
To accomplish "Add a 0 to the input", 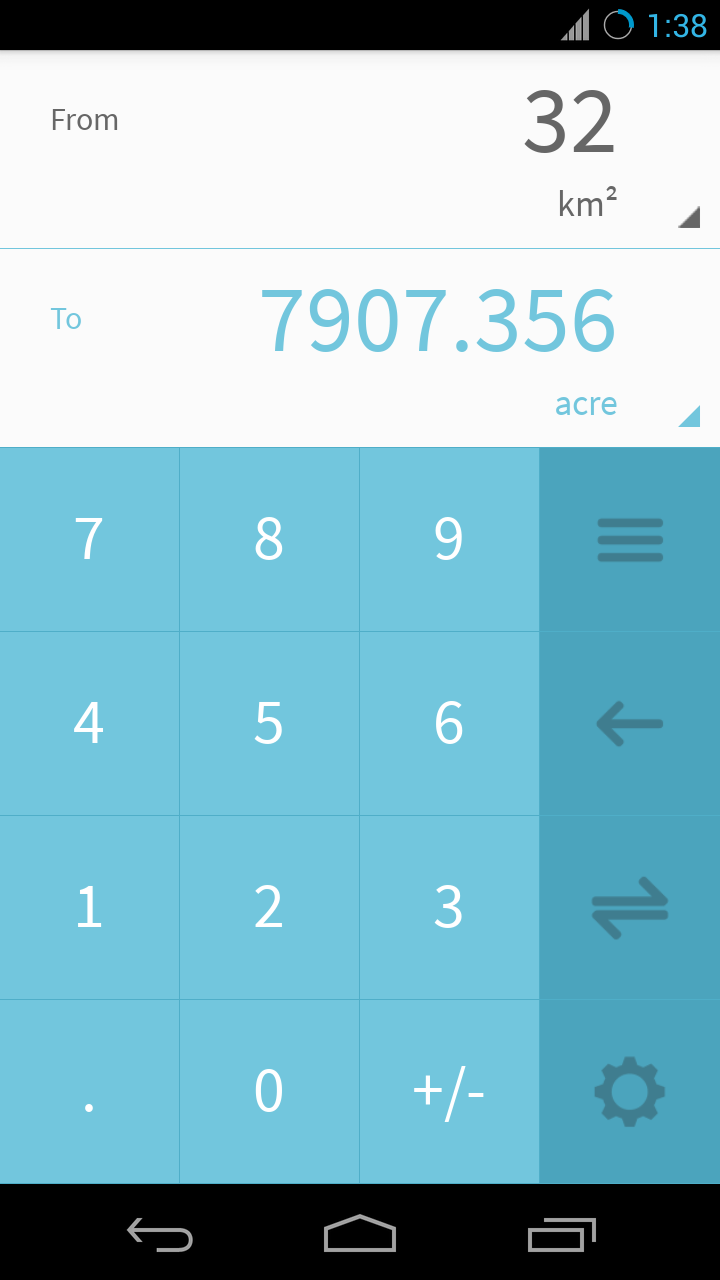I will [269, 1092].
